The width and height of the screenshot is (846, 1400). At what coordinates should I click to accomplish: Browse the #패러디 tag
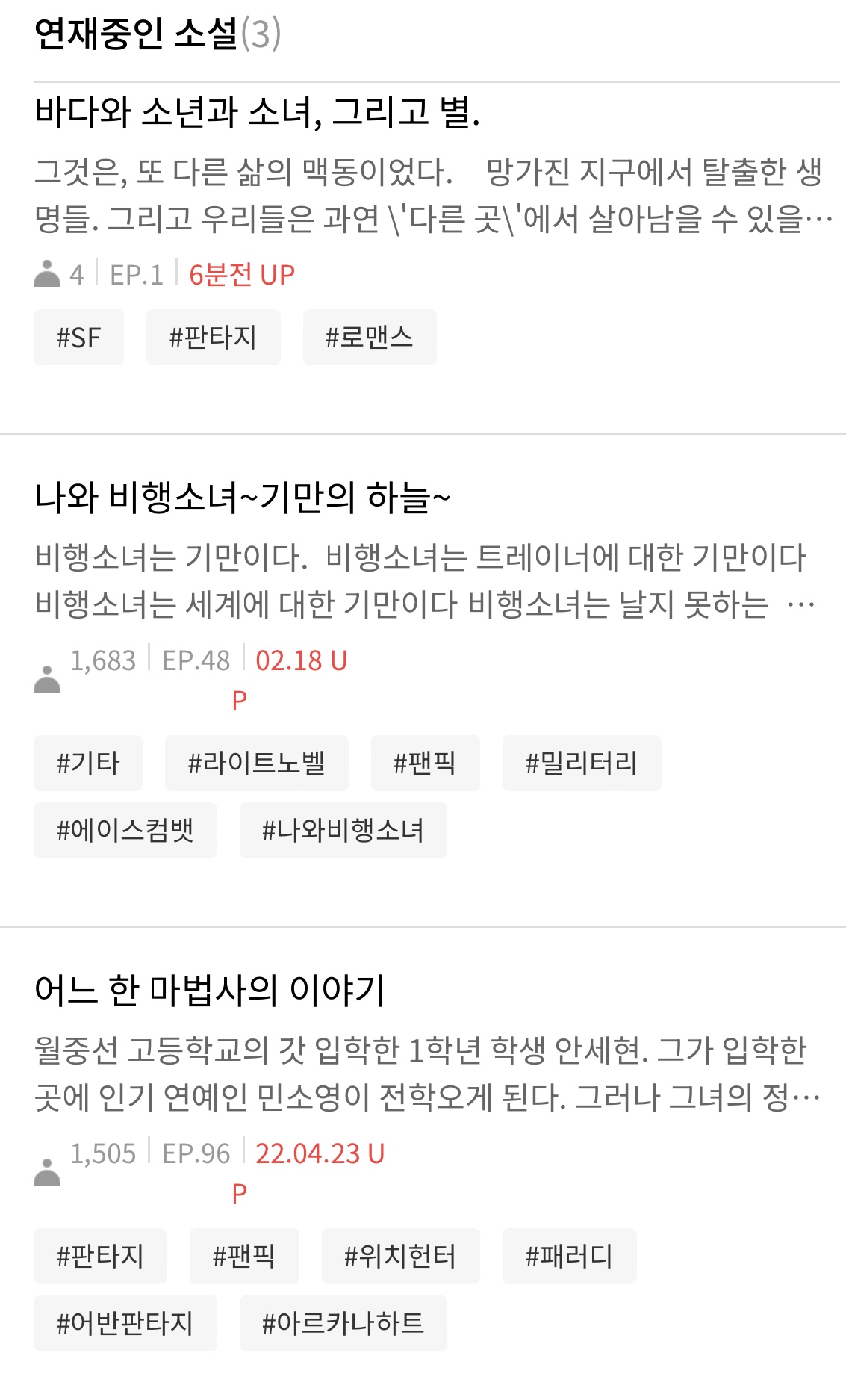(569, 1257)
